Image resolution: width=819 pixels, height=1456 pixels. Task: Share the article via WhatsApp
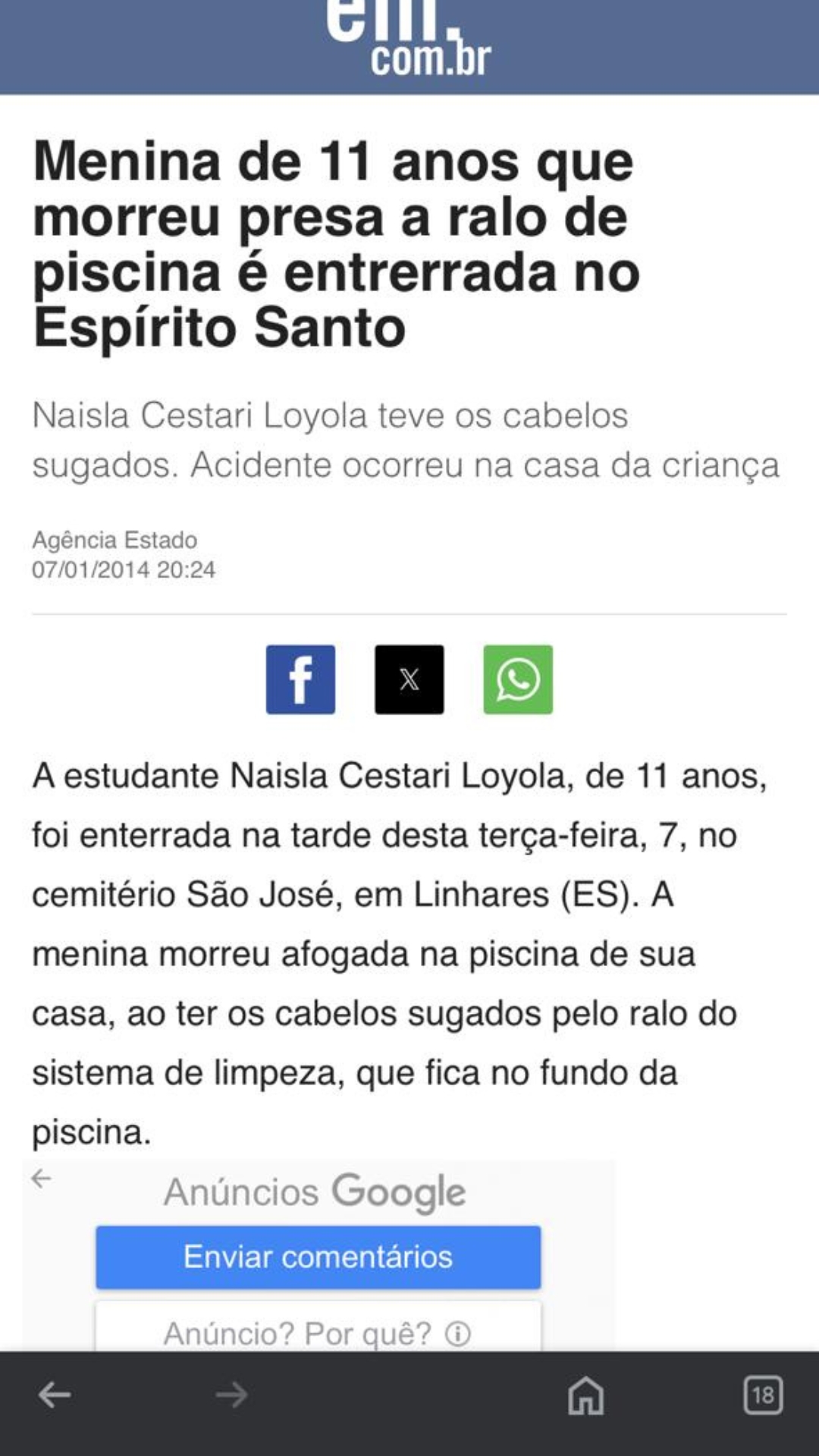518,679
